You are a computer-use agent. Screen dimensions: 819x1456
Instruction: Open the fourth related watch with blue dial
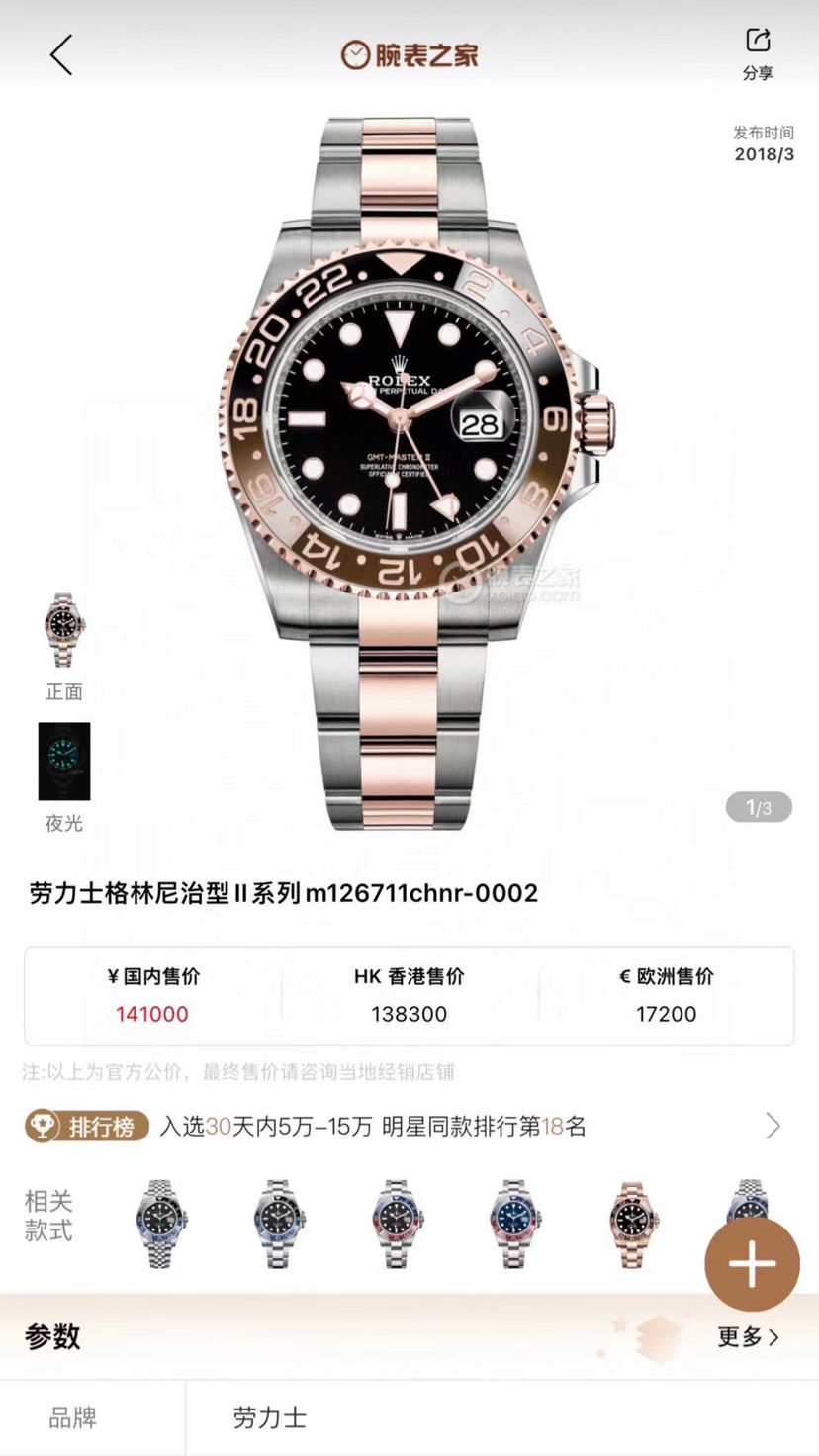click(x=515, y=1224)
